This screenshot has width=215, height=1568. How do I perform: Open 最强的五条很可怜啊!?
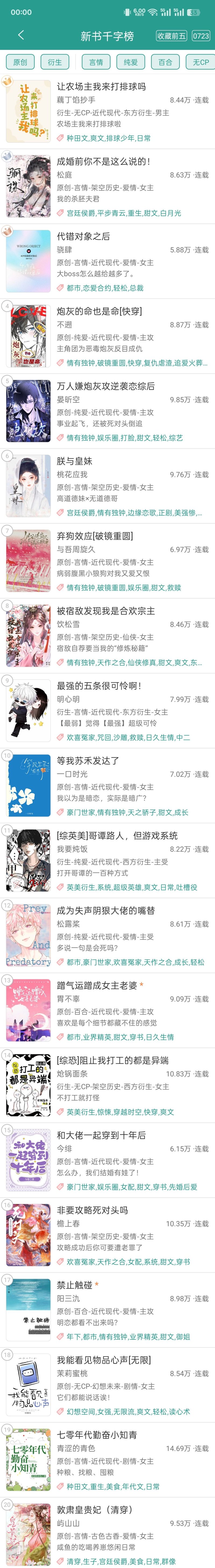tap(99, 685)
